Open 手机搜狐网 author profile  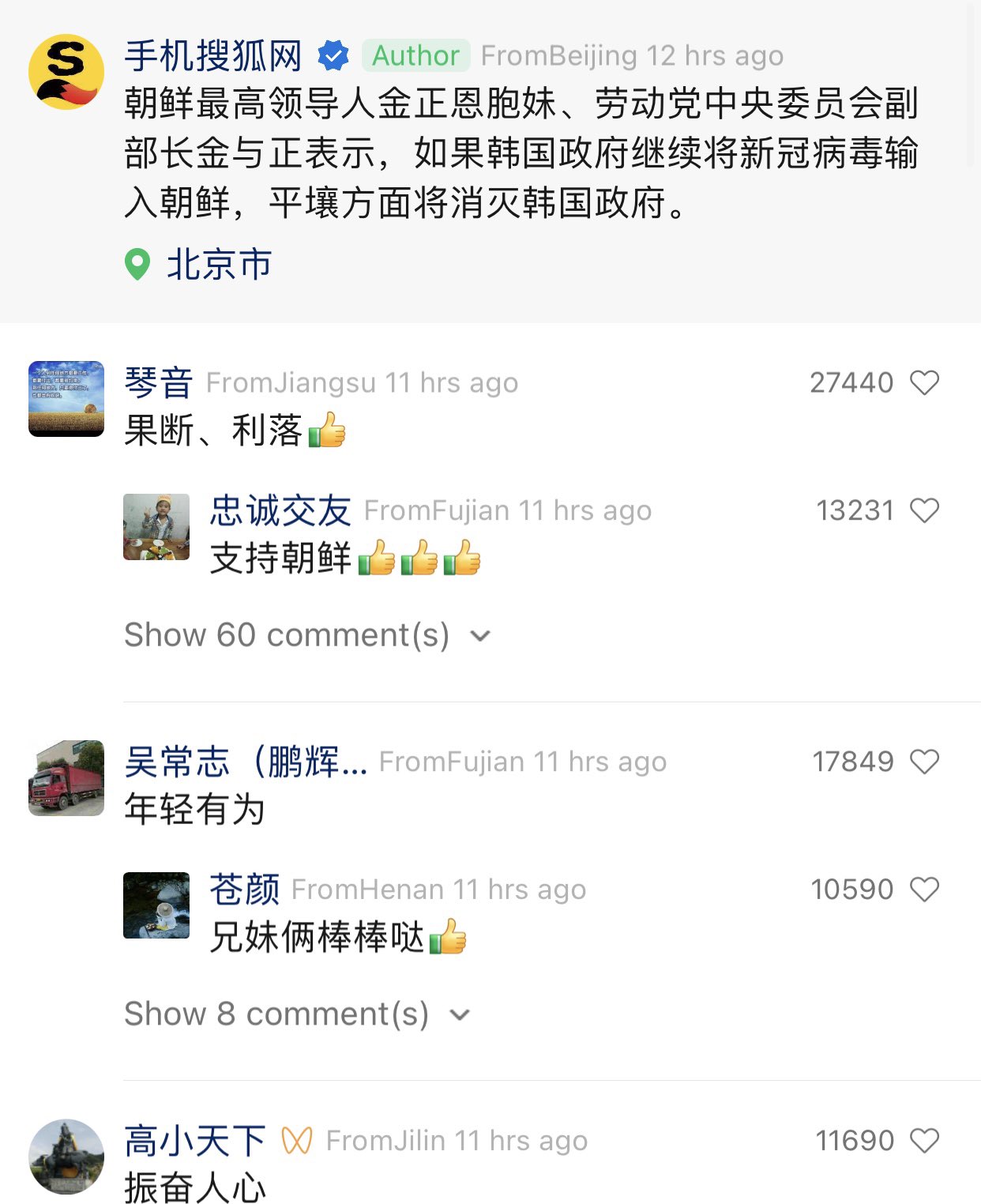pyautogui.click(x=213, y=56)
